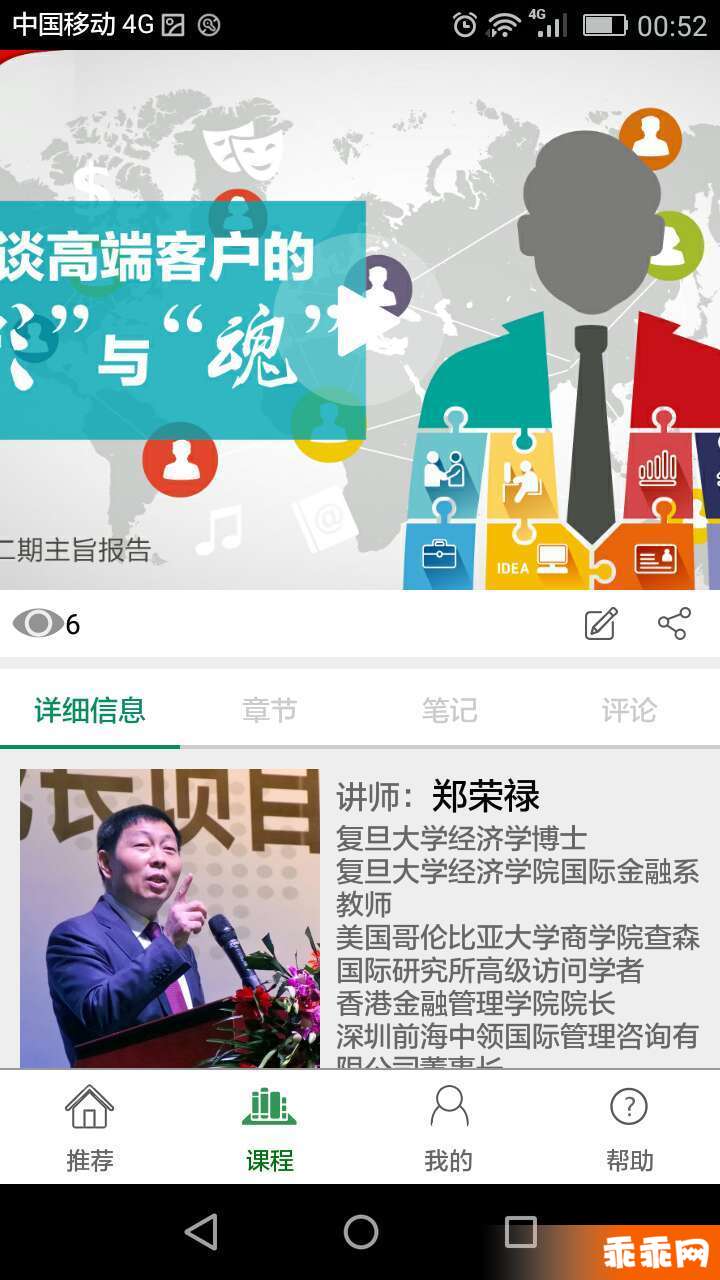
Task: Switch to the 章节 tab
Action: click(270, 710)
